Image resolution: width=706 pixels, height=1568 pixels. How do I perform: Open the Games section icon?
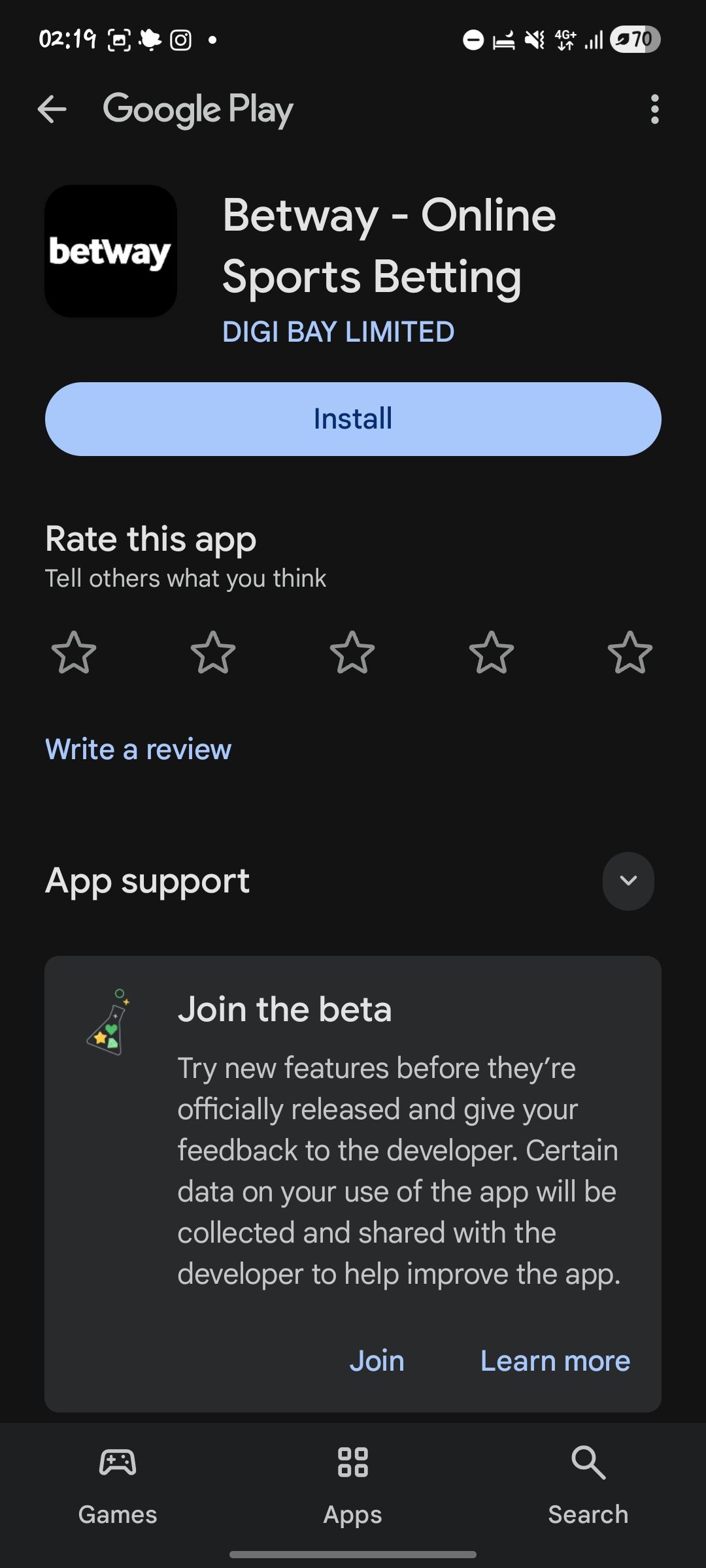point(118,1463)
